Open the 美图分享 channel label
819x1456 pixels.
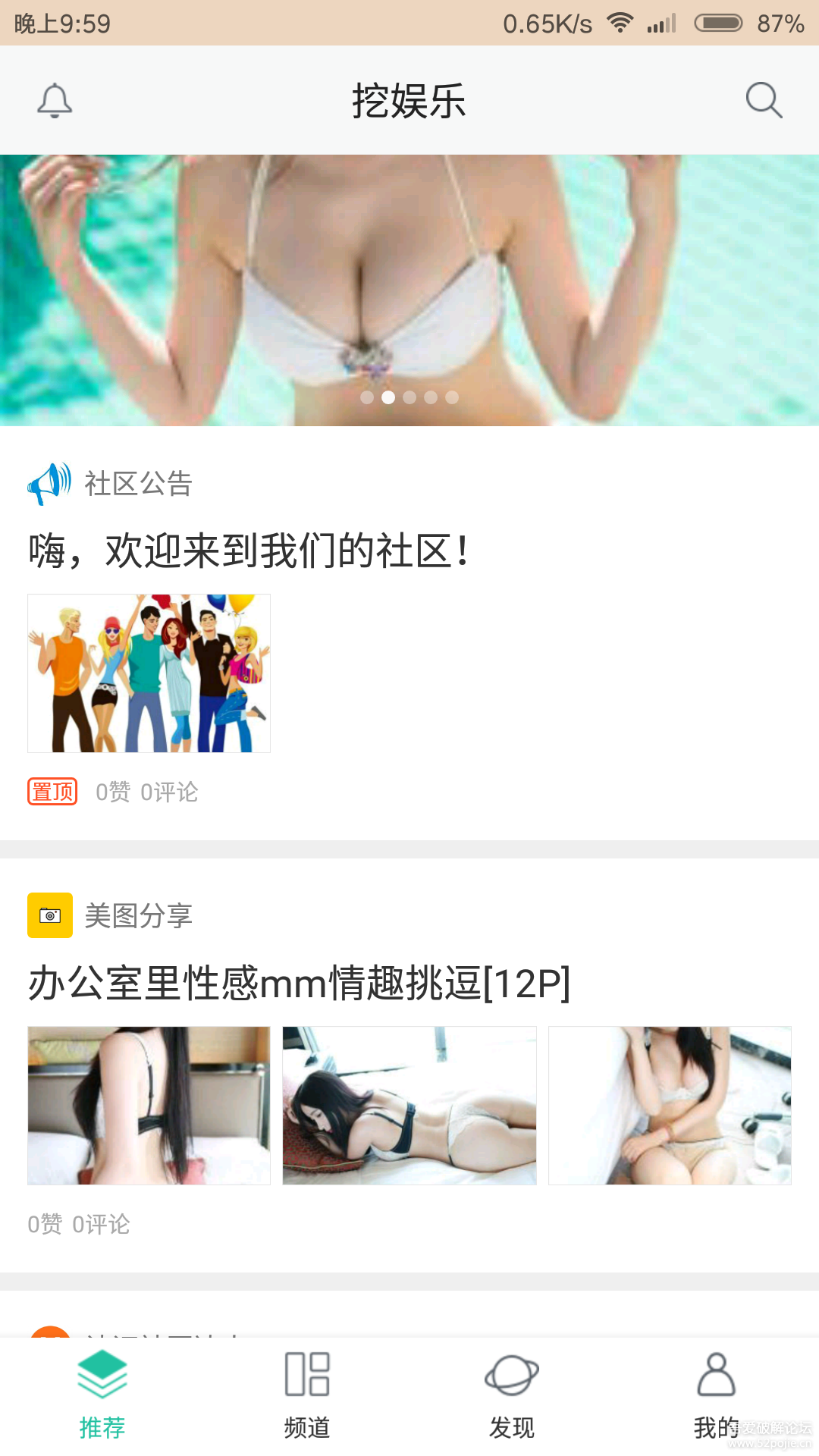[x=138, y=916]
